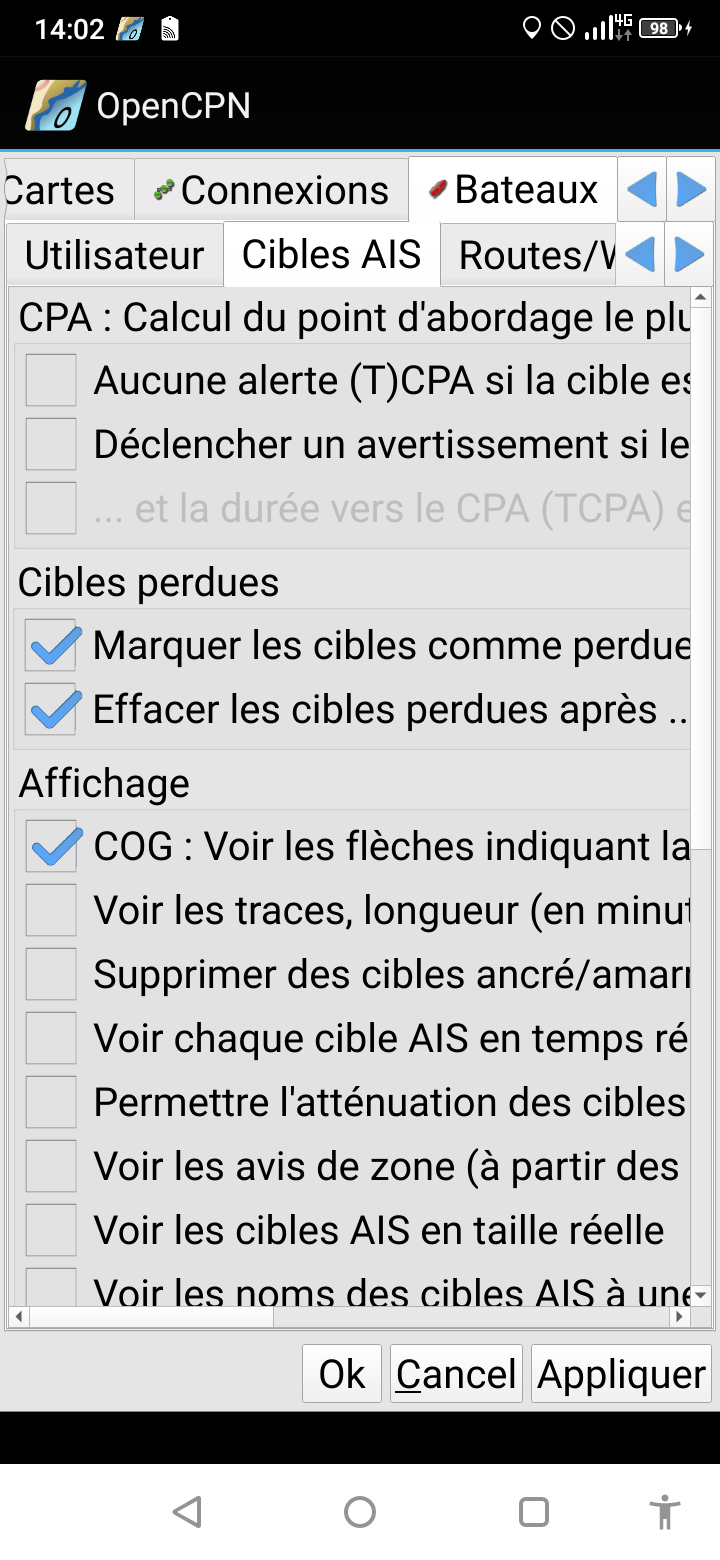Check 'Supprimer des cibles ancré/amarré'
This screenshot has width=720, height=1560.
pos(51,974)
